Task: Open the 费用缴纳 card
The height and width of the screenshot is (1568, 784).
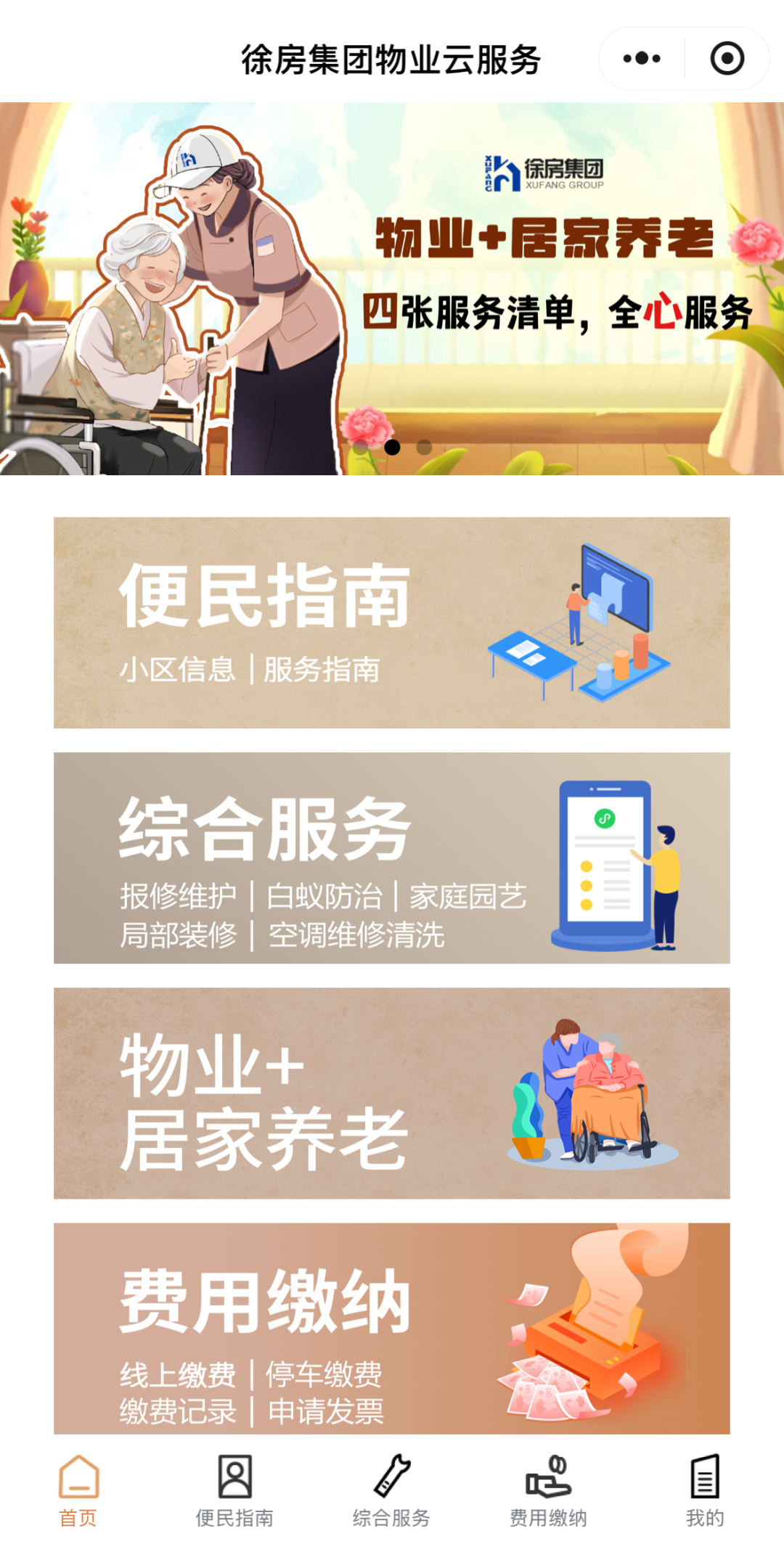Action: 392,1328
